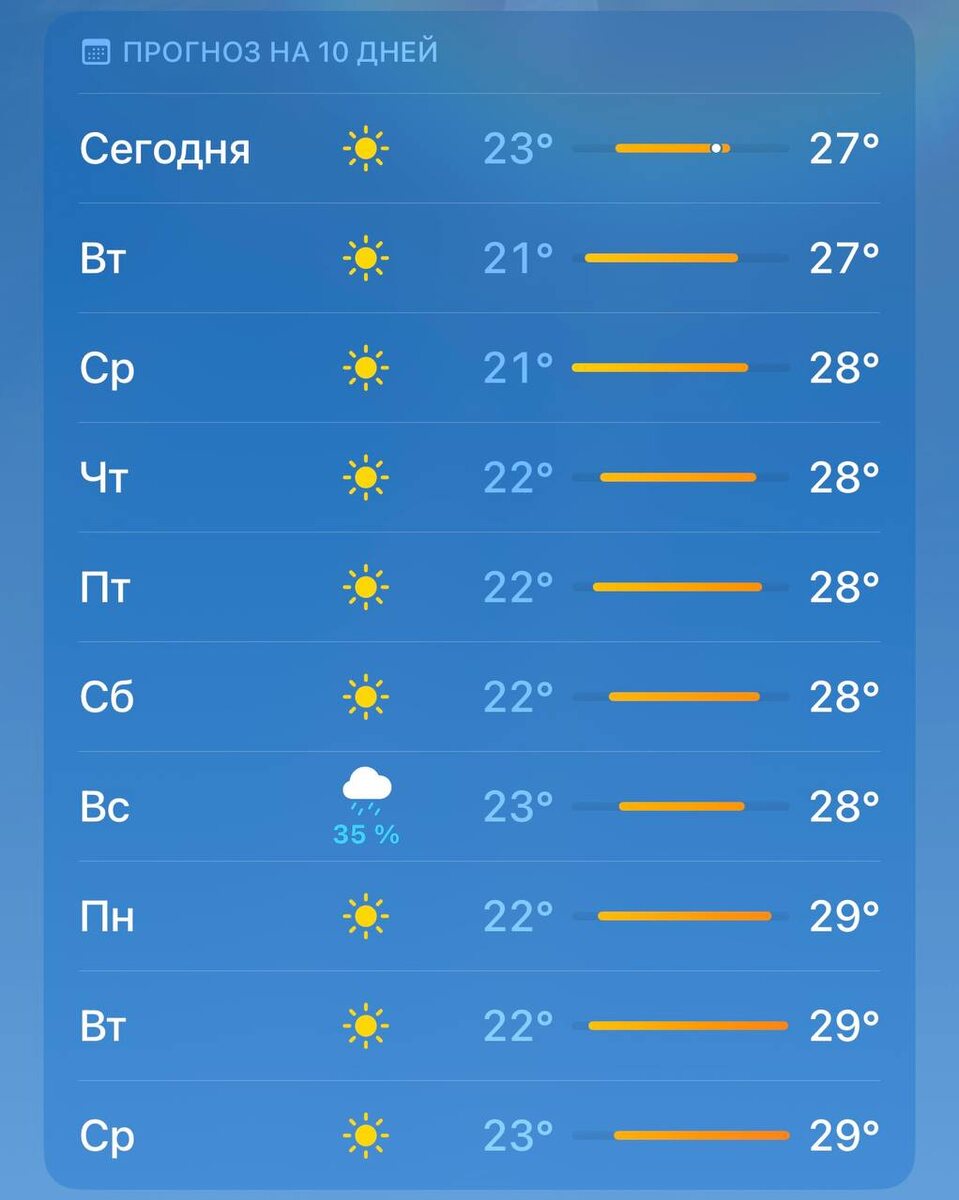Tap the 23° low temperature for Сегодня
Viewport: 959px width, 1200px height.
click(516, 148)
